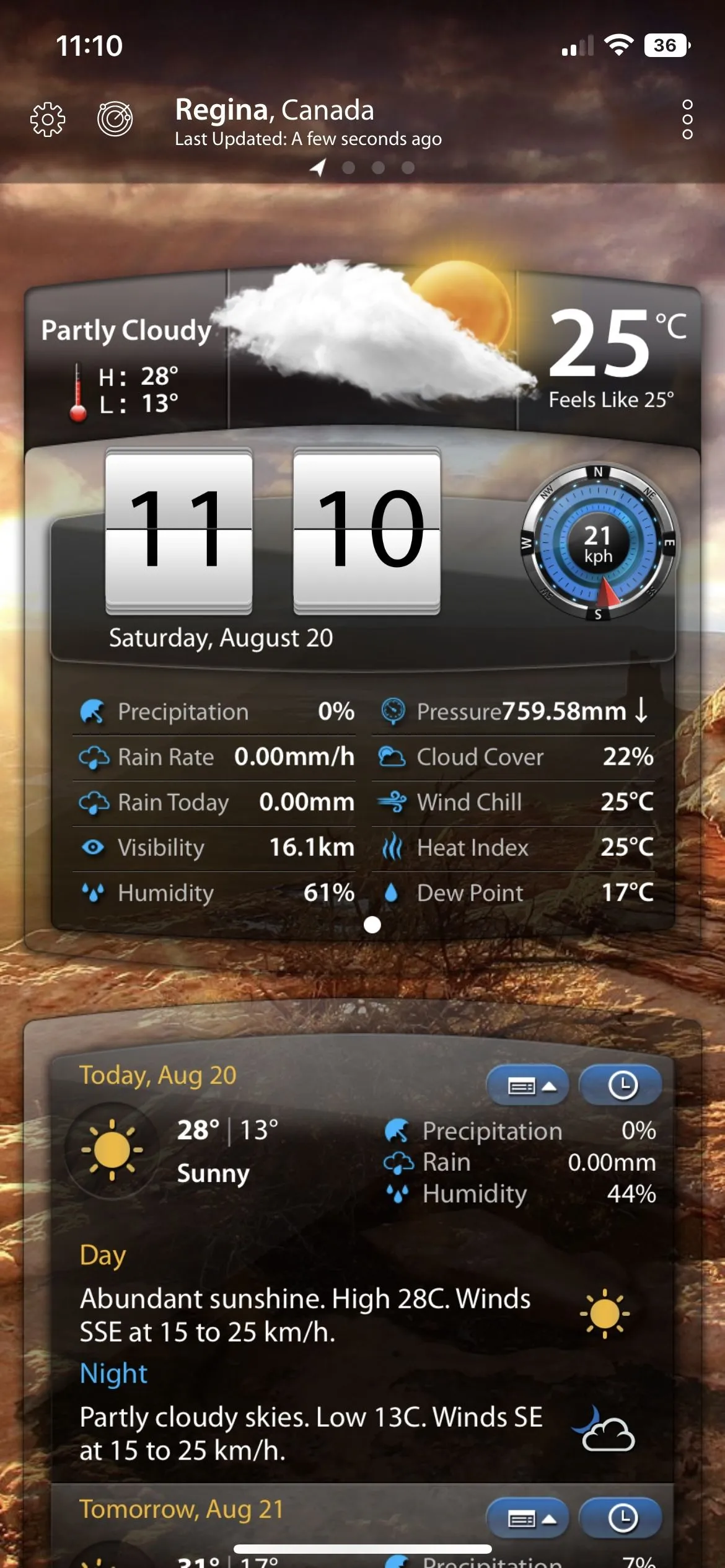Tap the location page indicator dots
The height and width of the screenshot is (1568, 725).
coord(364,167)
